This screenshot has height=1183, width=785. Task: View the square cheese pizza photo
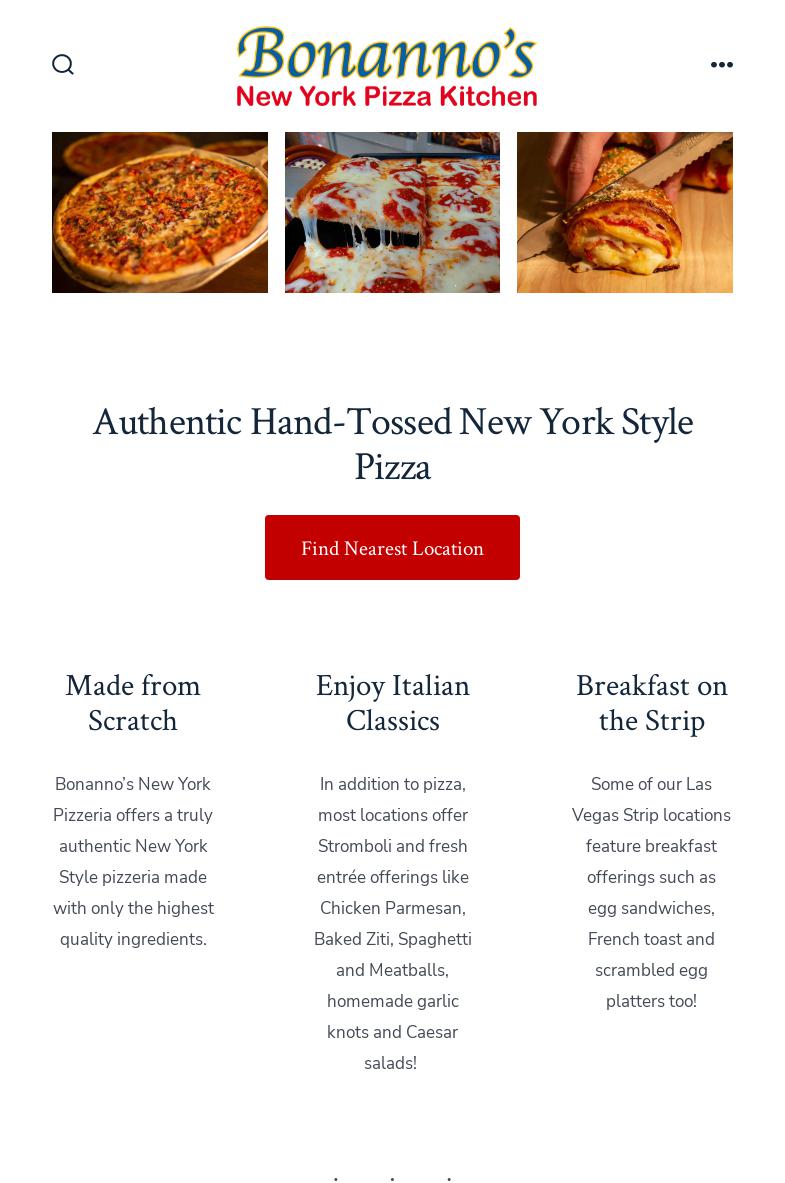coord(392,212)
